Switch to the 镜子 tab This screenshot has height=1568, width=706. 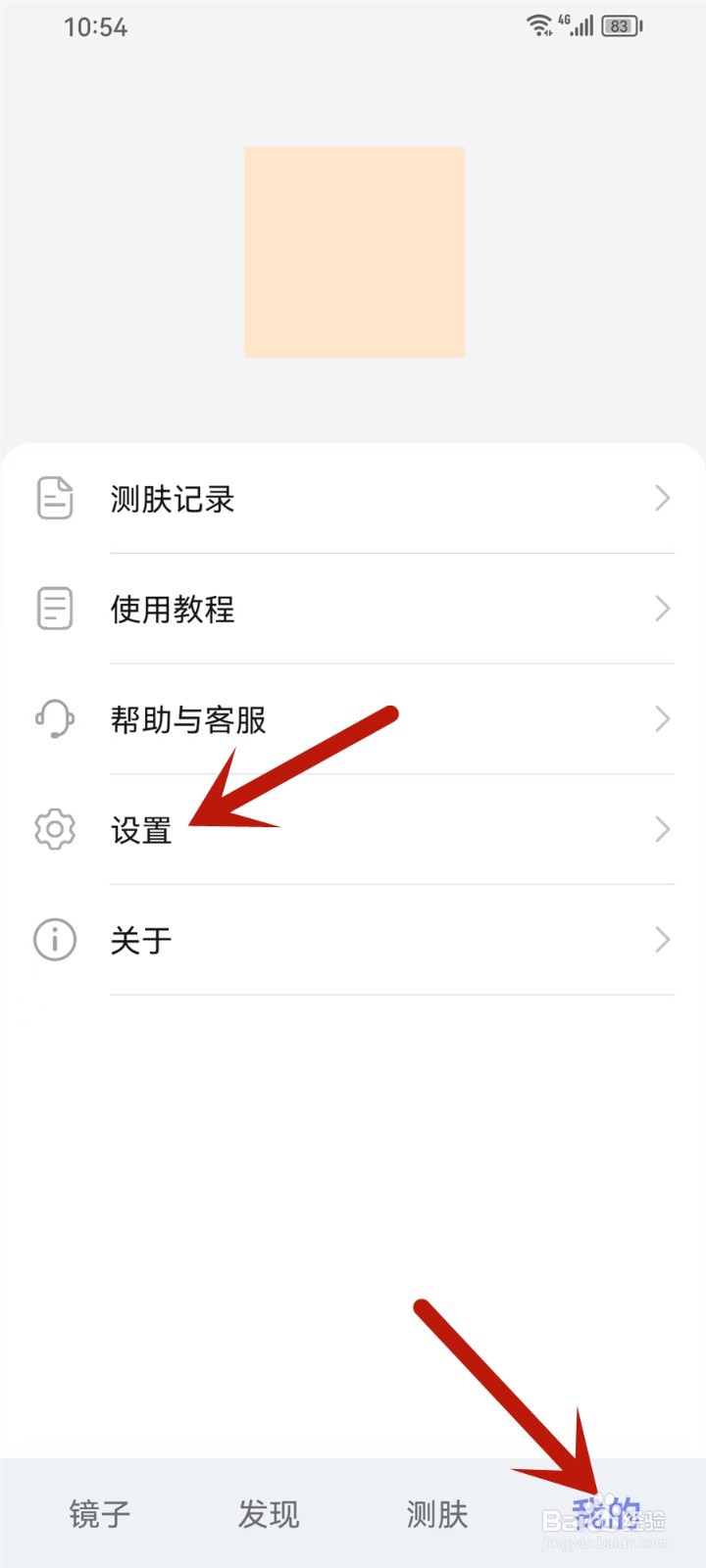click(97, 1514)
